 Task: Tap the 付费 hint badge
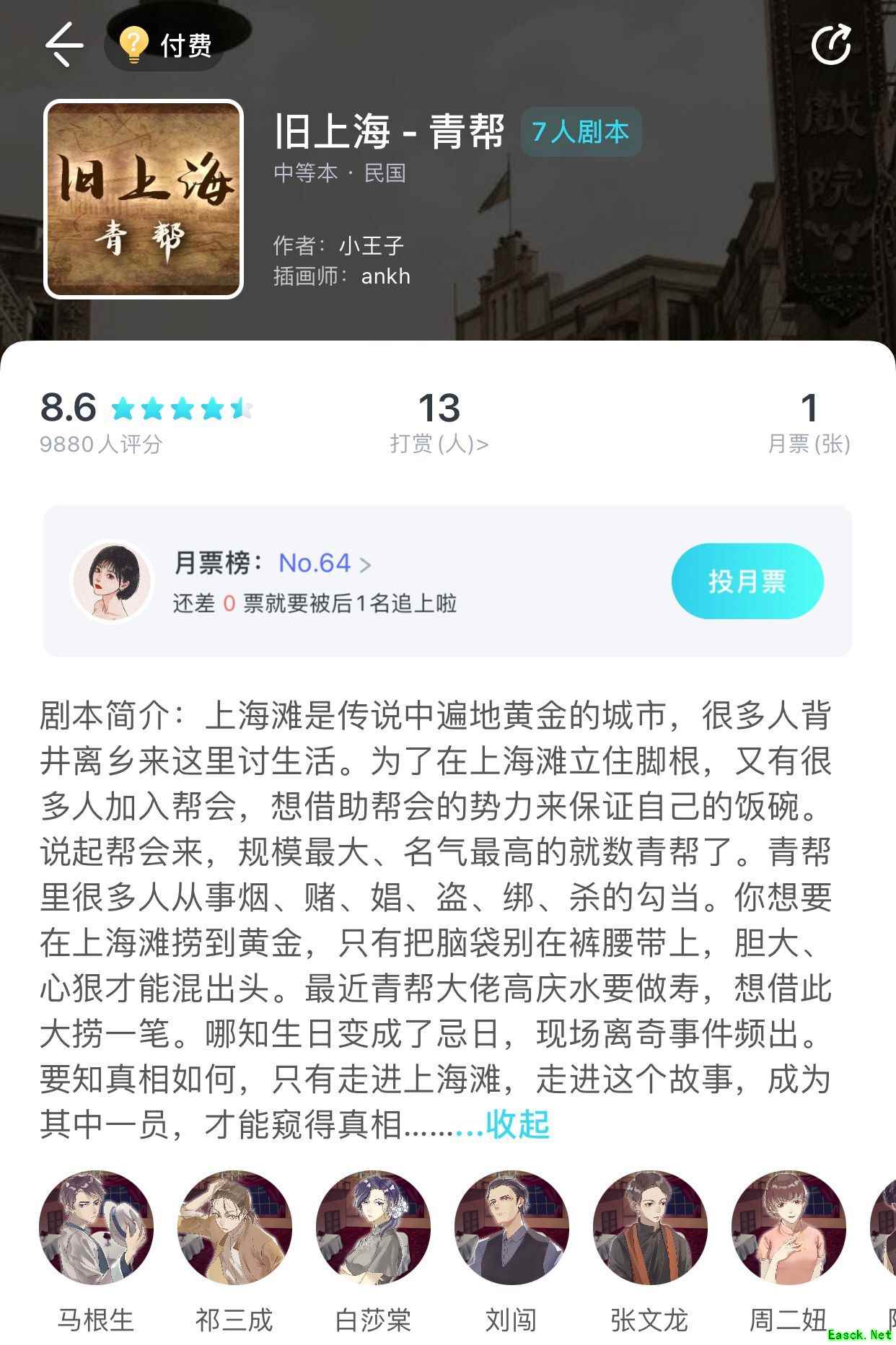tap(165, 45)
